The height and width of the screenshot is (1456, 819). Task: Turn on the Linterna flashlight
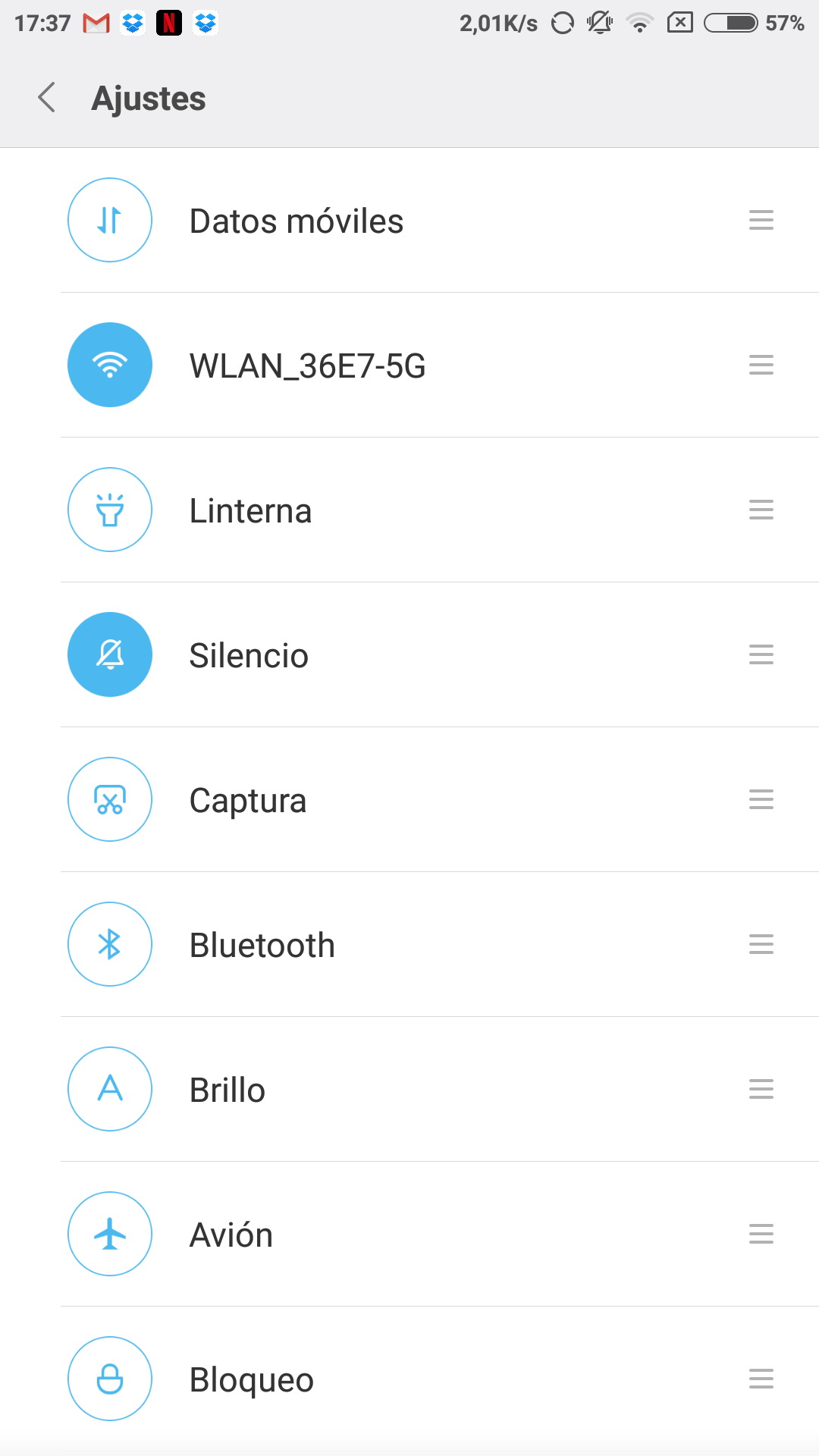coord(110,510)
